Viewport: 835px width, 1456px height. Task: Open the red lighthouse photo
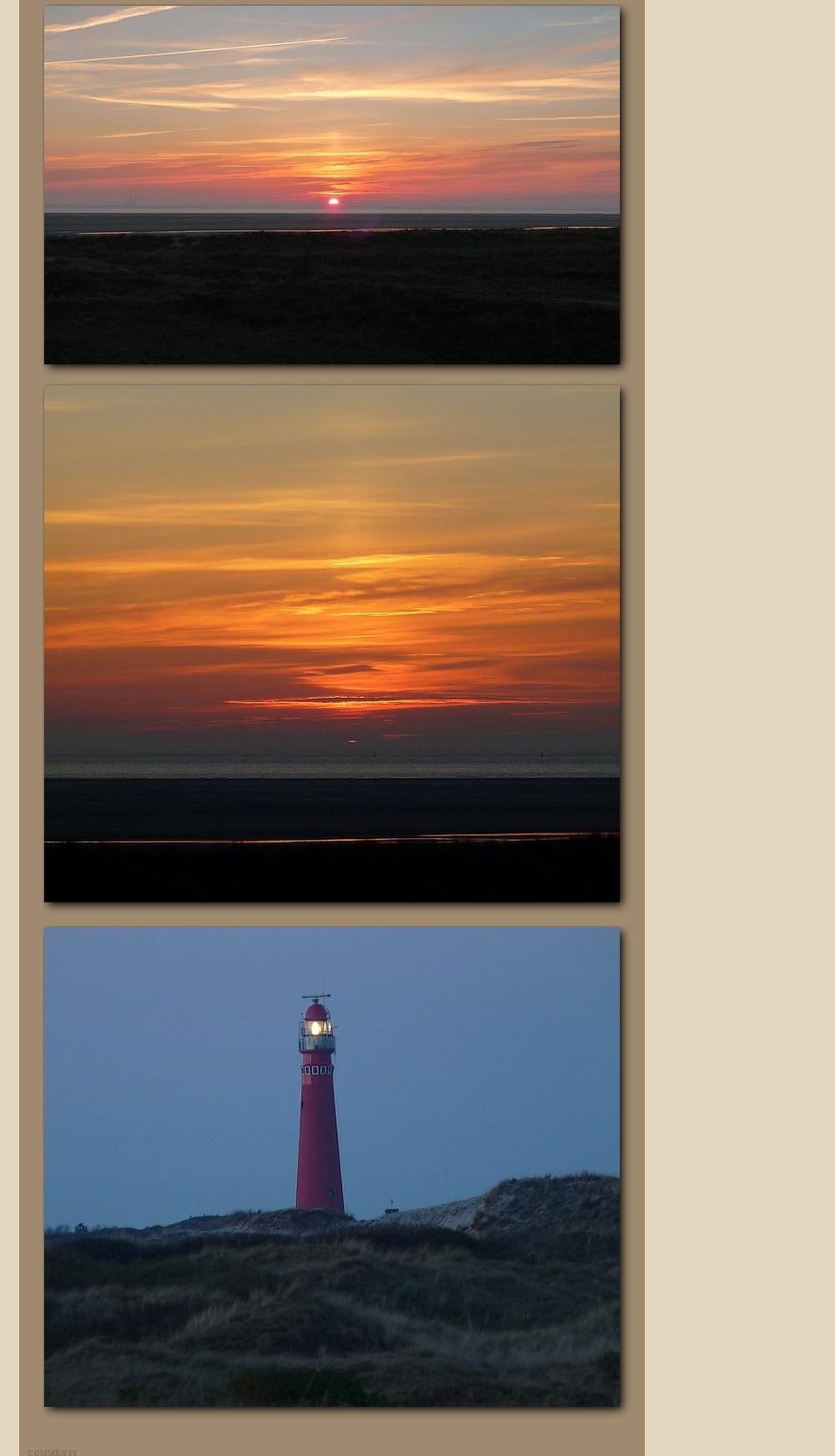[x=331, y=1166]
